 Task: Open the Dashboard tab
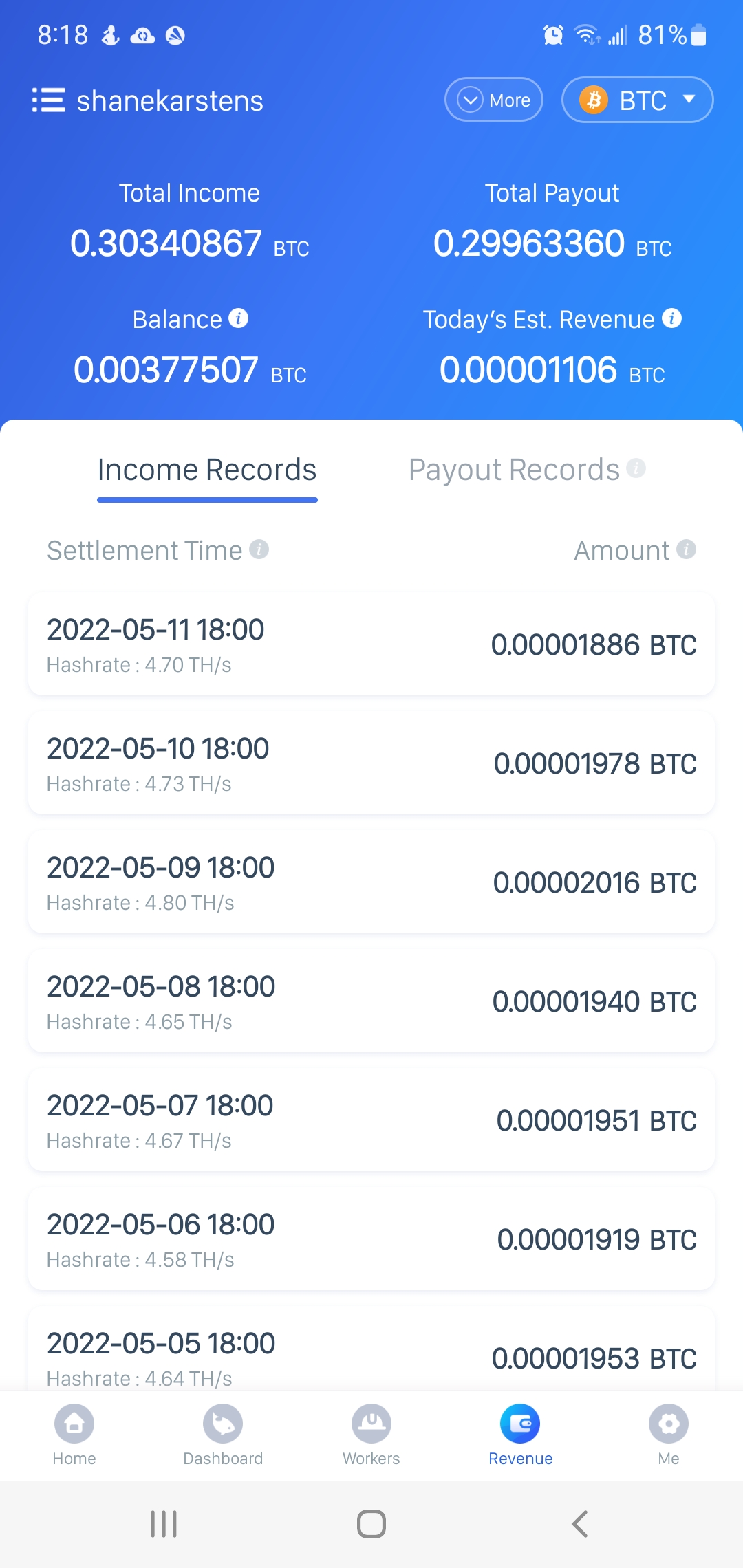[x=223, y=1435]
